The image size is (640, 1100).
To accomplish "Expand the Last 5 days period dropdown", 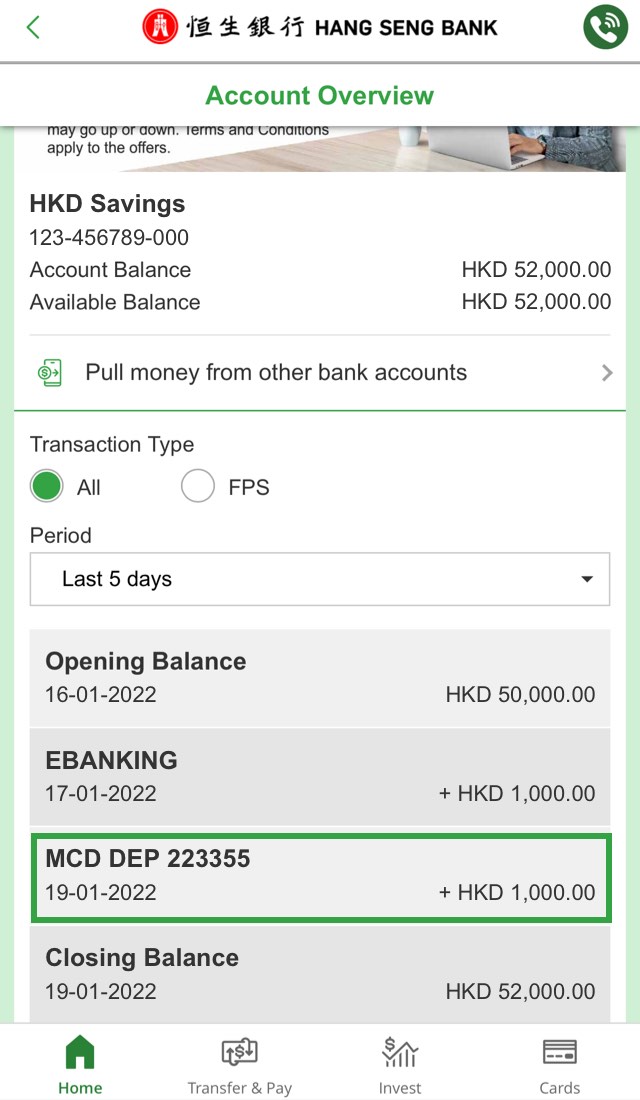I will pos(320,579).
